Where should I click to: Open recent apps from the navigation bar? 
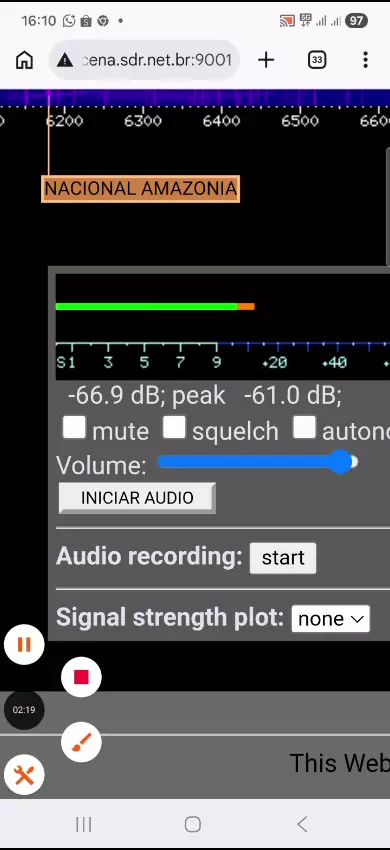click(x=84, y=825)
